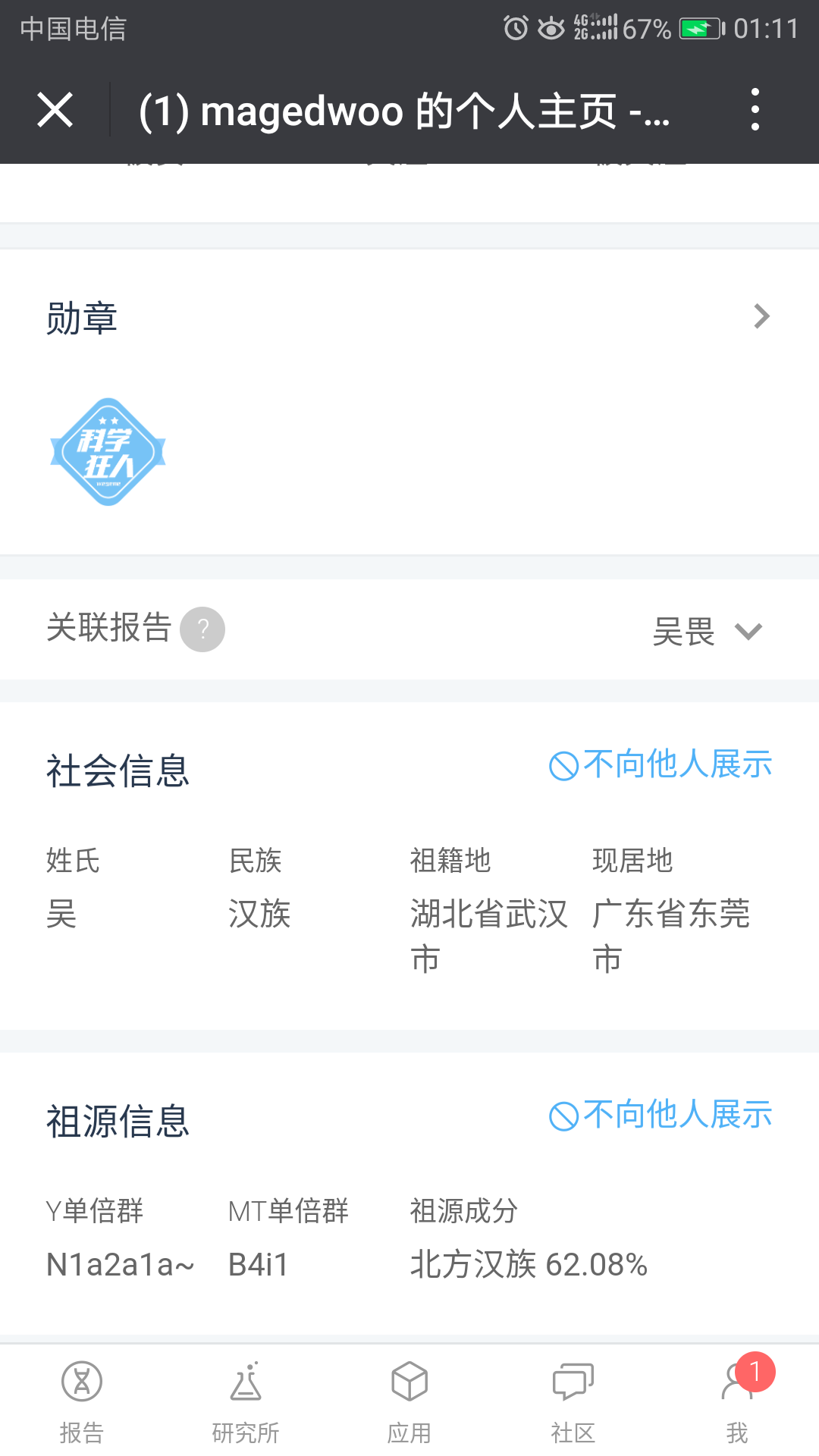Viewport: 819px width, 1456px height.
Task: Close the magedwoo profile page
Action: point(55,111)
